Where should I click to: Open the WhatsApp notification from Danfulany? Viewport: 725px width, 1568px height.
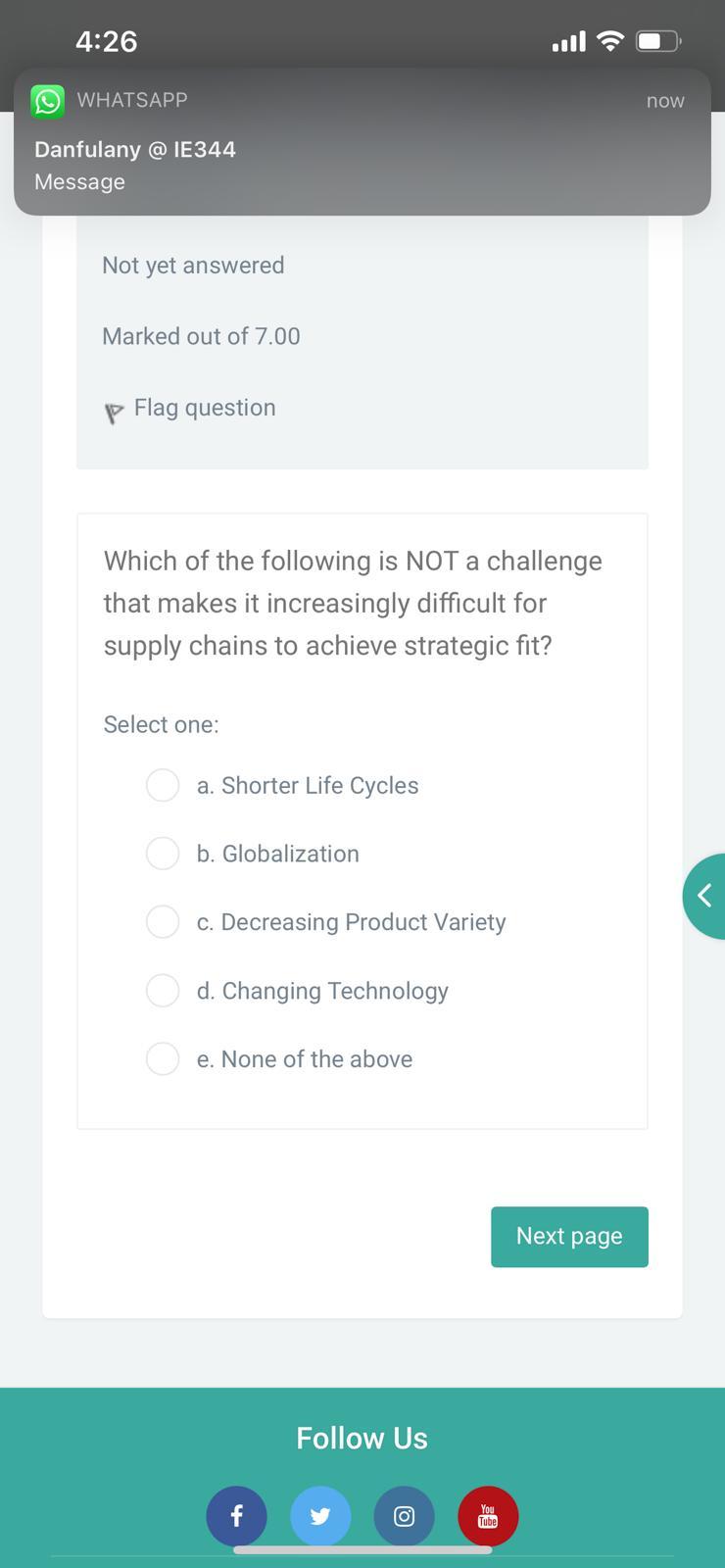[362, 142]
